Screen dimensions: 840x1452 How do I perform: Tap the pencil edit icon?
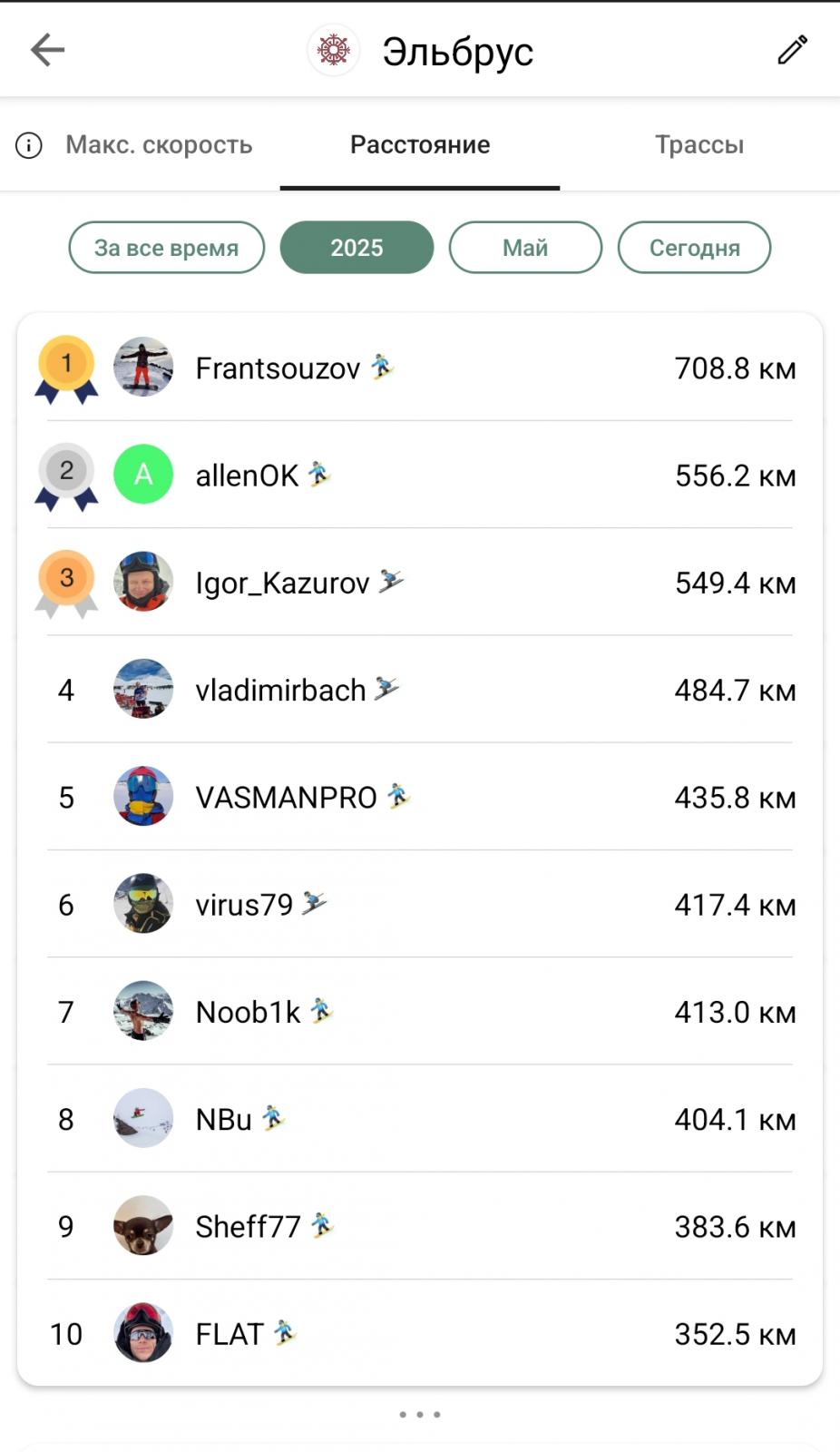click(792, 50)
